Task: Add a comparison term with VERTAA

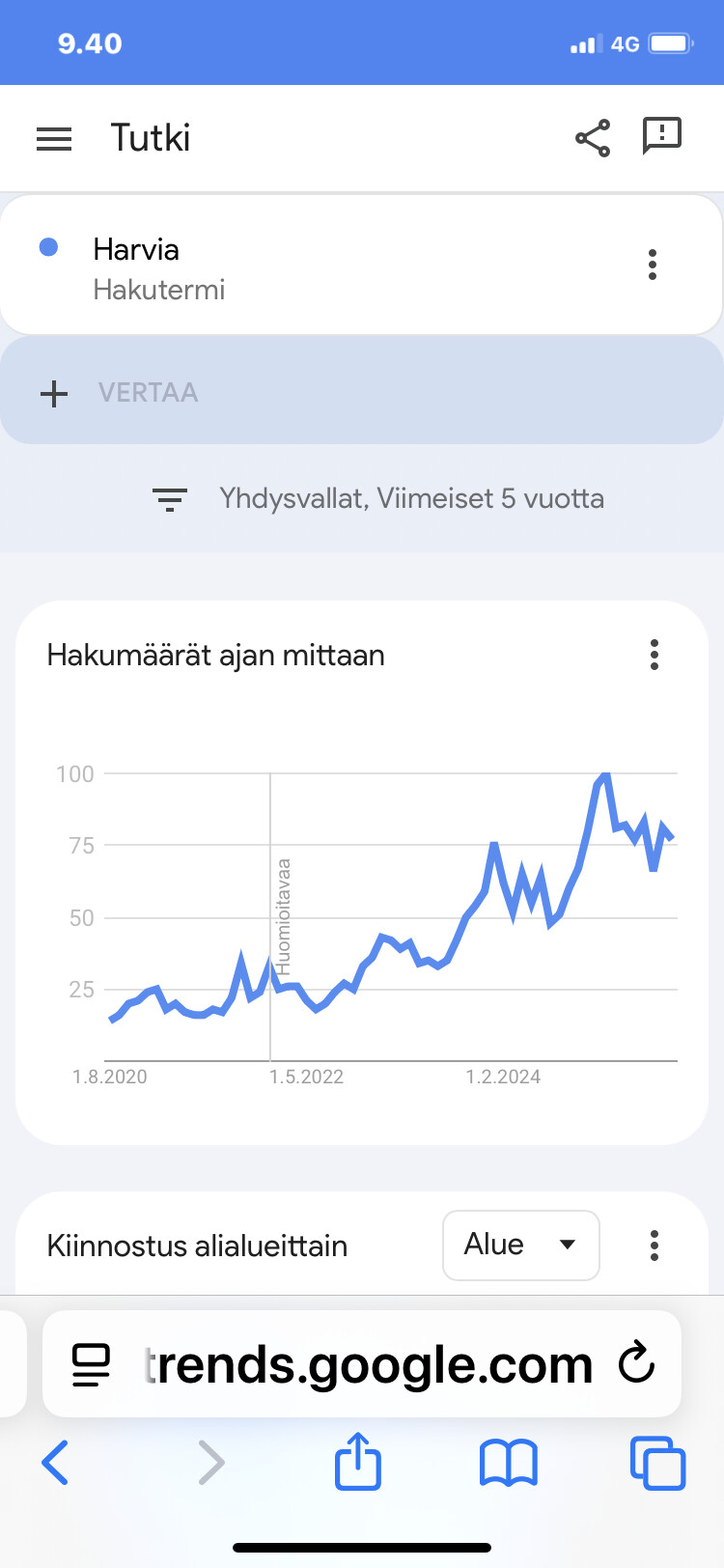Action: pyautogui.click(x=361, y=392)
